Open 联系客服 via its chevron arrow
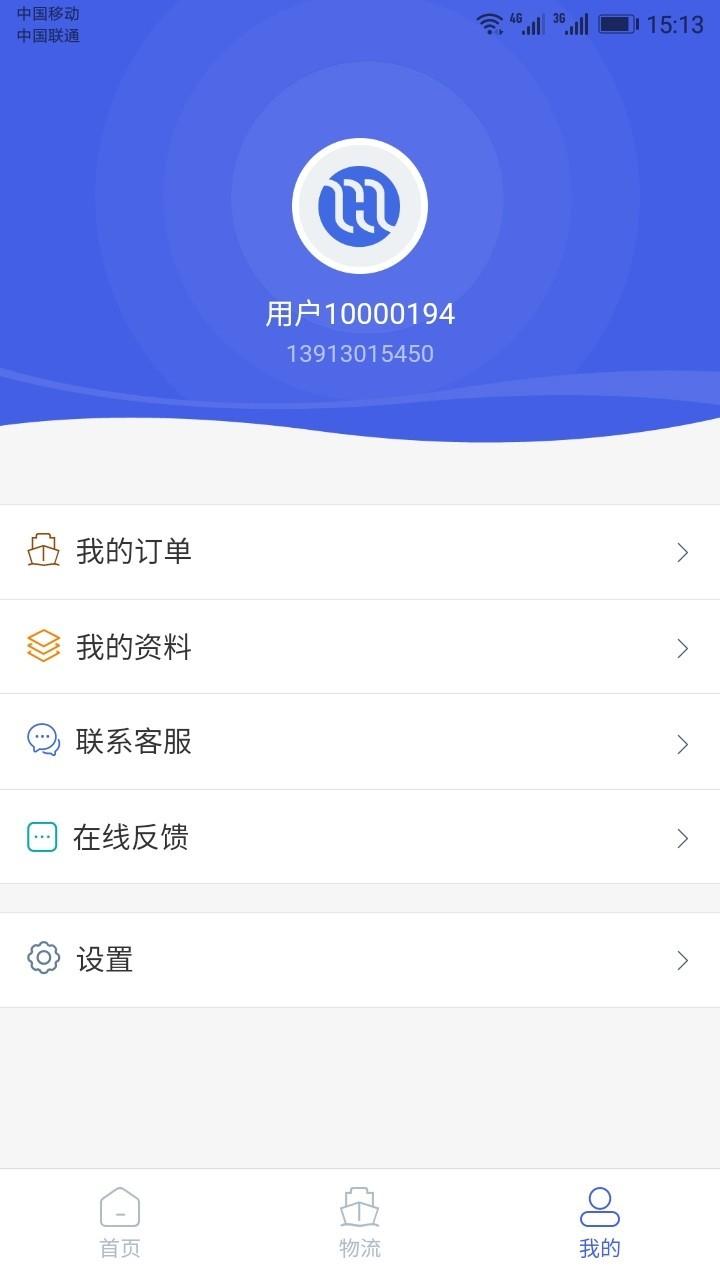This screenshot has height=1280, width=720. (683, 742)
